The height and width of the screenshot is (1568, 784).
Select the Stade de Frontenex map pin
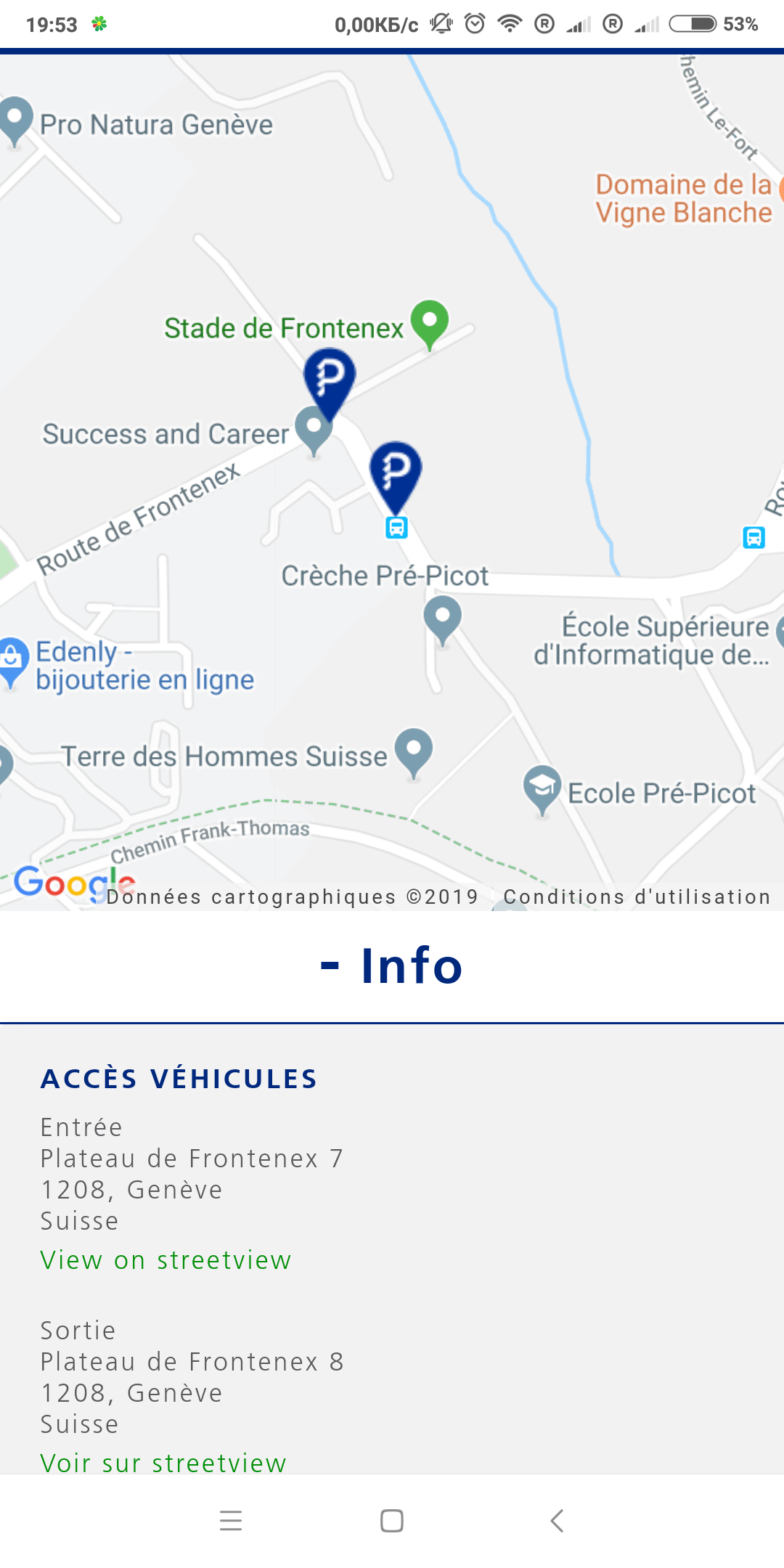430,324
